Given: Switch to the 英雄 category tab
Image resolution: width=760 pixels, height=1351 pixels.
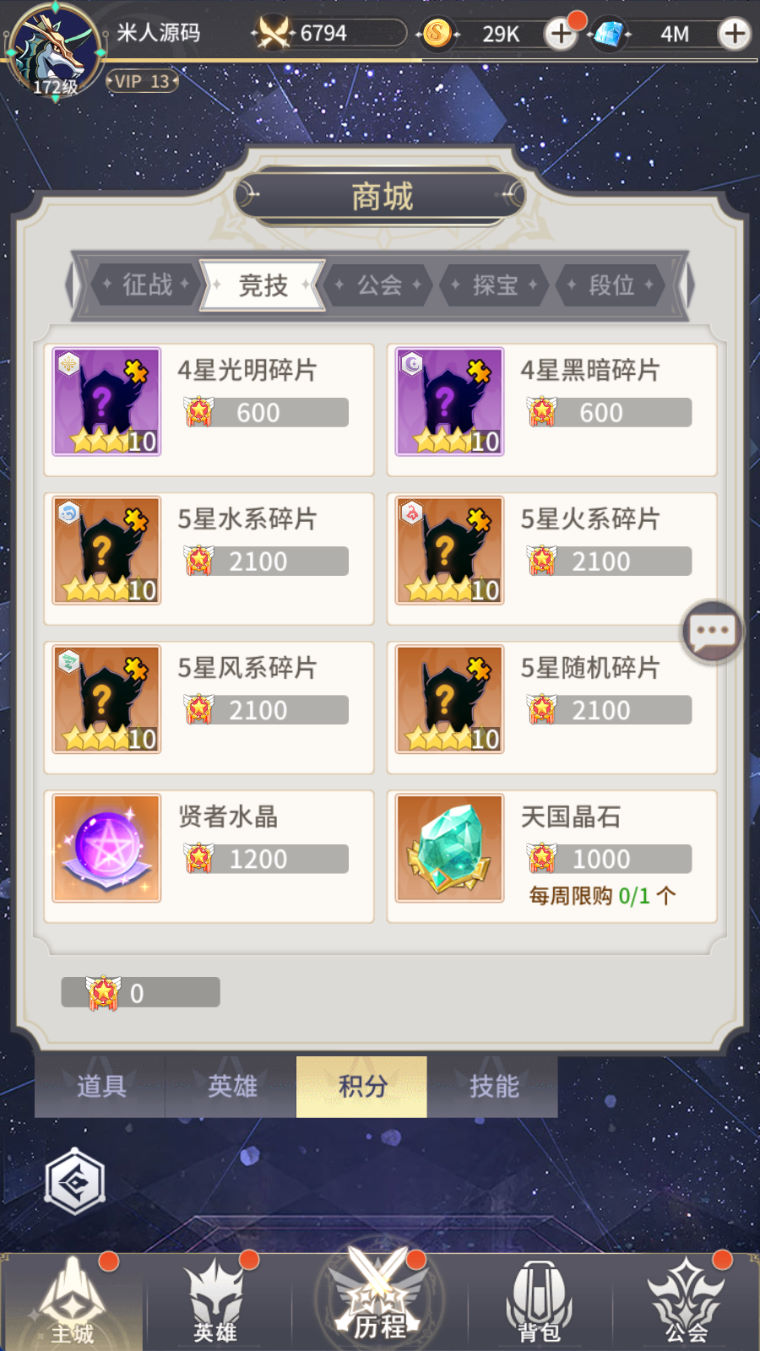Looking at the screenshot, I should 232,1087.
